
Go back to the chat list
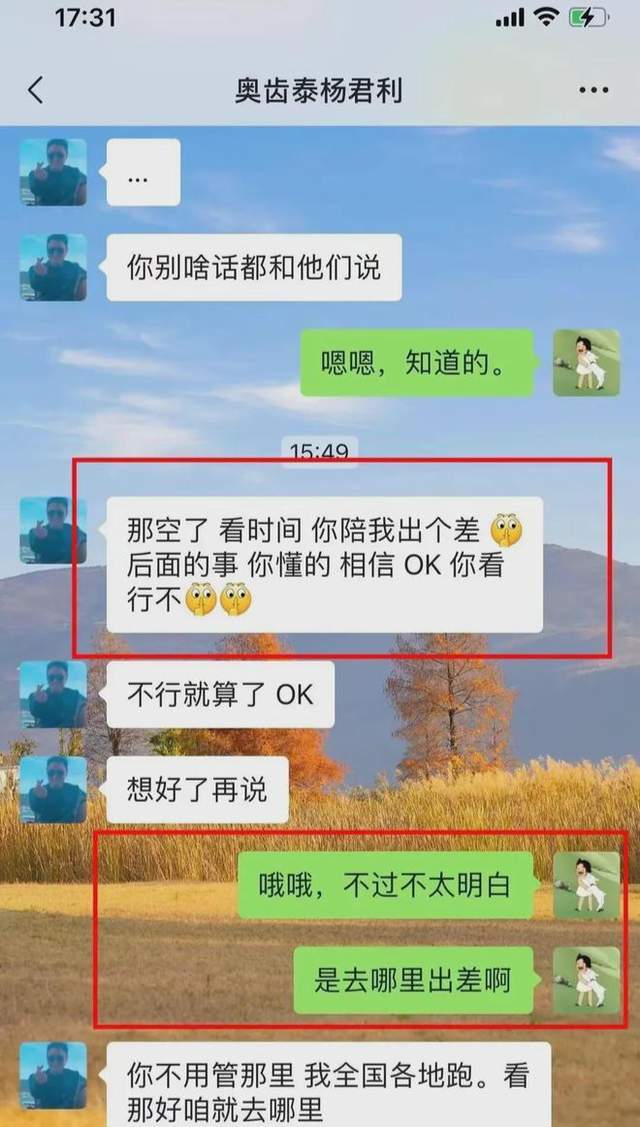pyautogui.click(x=36, y=90)
